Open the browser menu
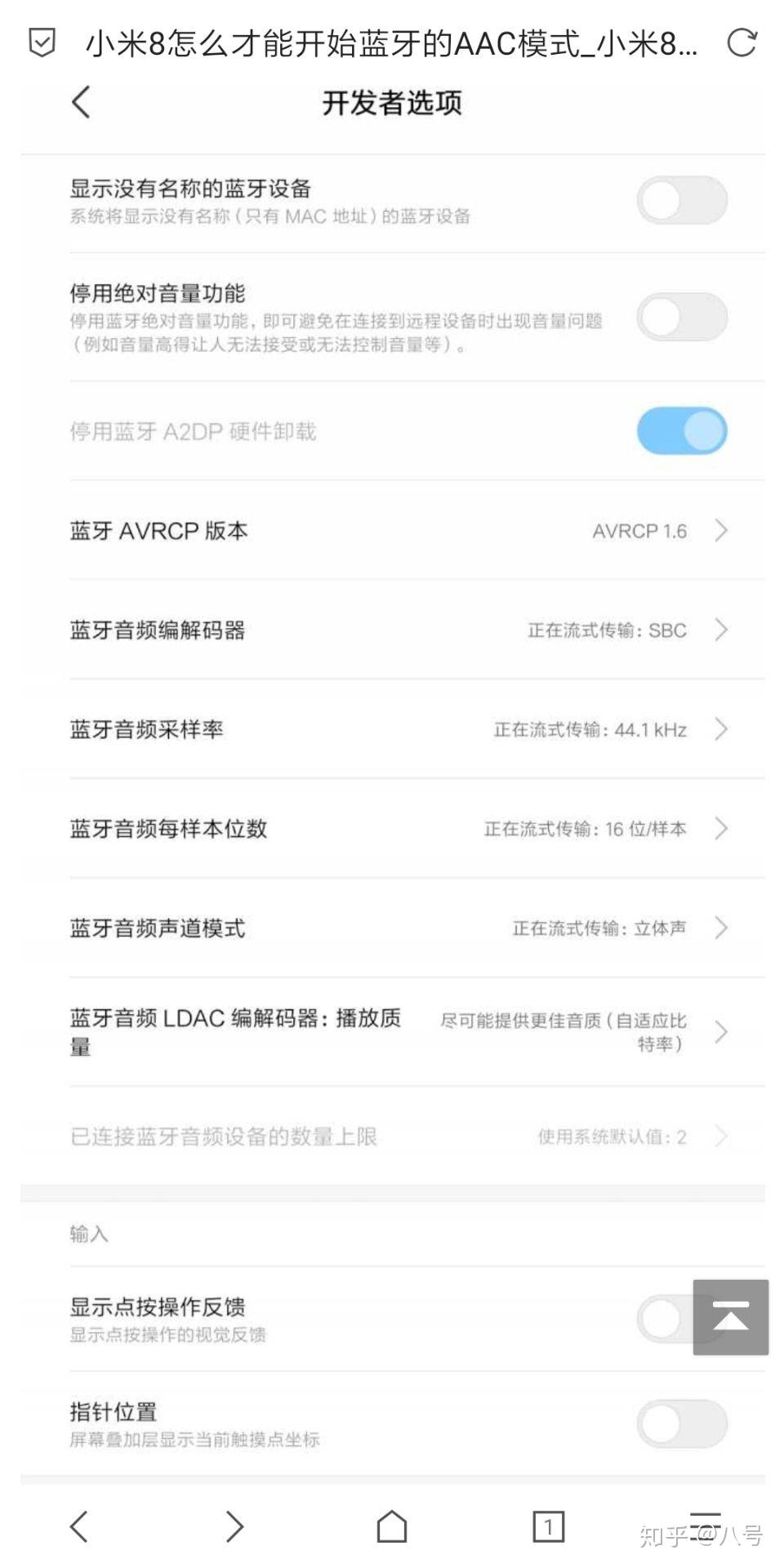The width and height of the screenshot is (784, 1568). 705,1524
